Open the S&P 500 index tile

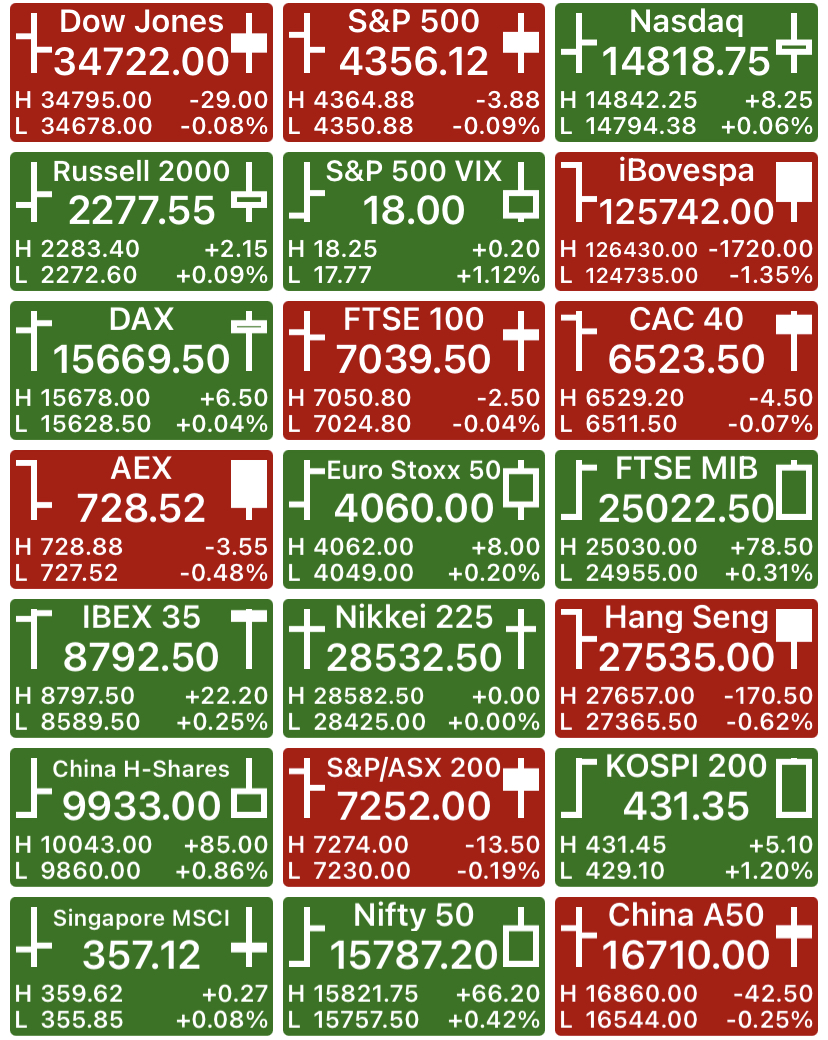(414, 72)
